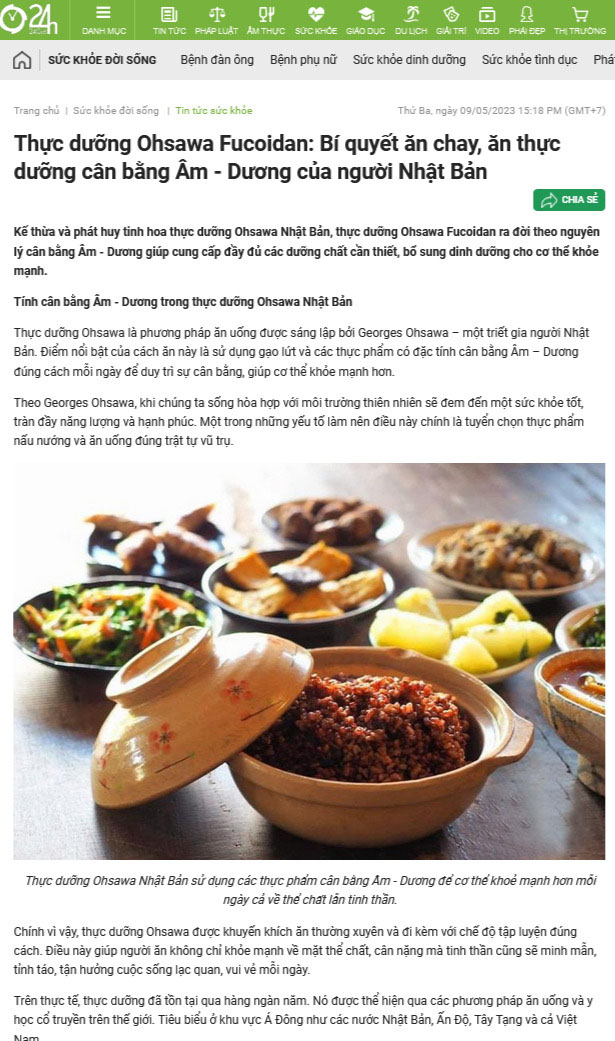Open the Sức khỏe section
The width and height of the screenshot is (615, 1041).
pos(316,19)
